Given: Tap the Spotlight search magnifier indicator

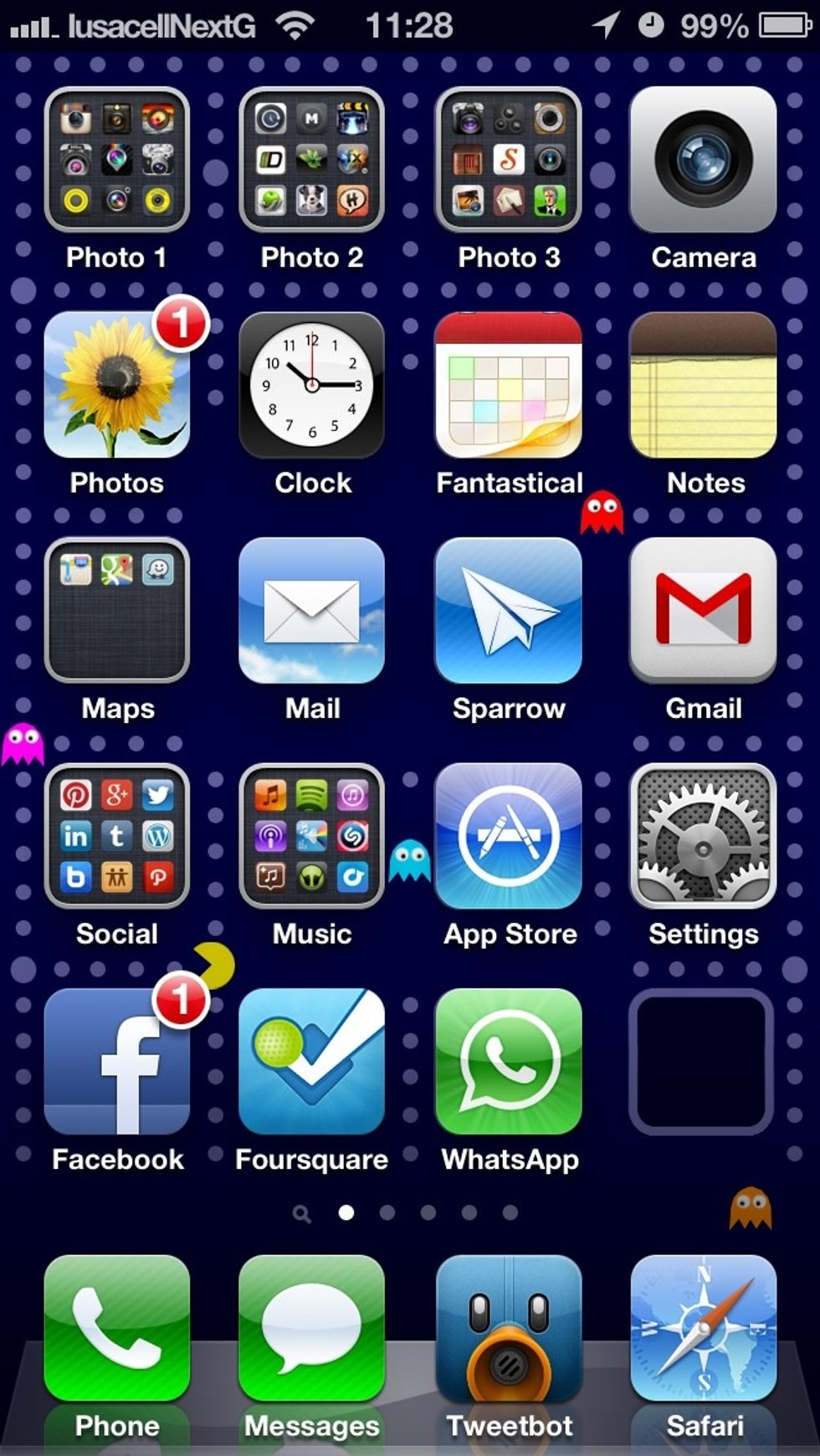Looking at the screenshot, I should click(x=303, y=1214).
